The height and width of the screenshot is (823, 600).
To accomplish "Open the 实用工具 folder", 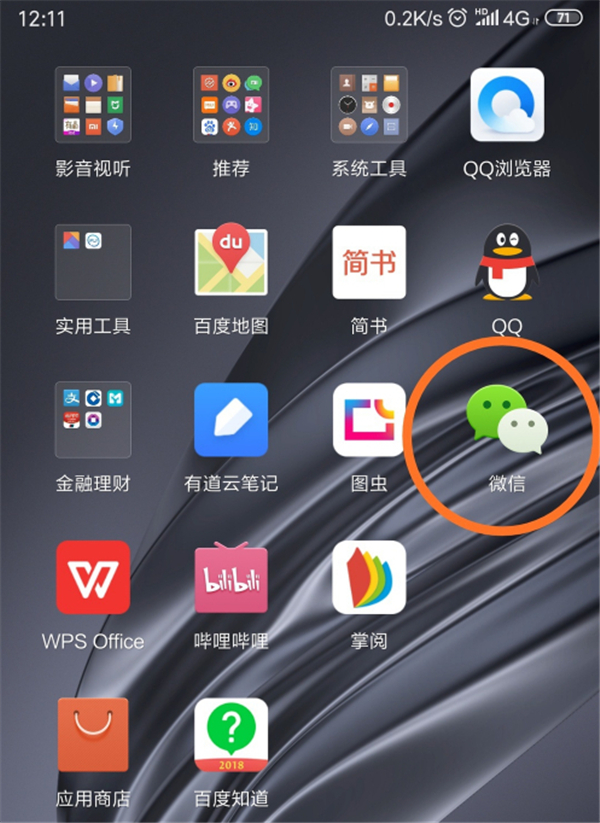I will pyautogui.click(x=93, y=262).
